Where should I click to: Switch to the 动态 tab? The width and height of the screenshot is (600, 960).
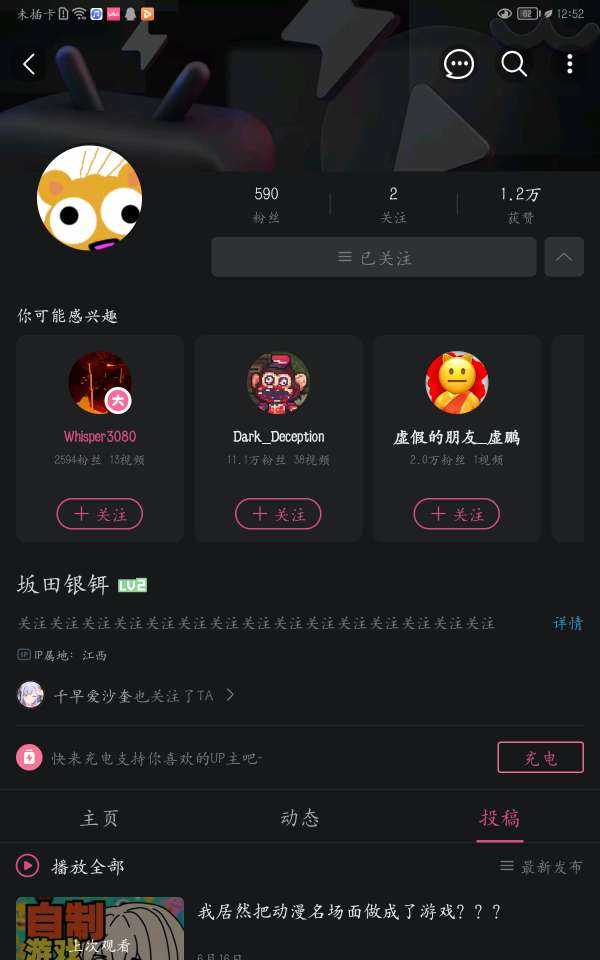click(300, 818)
